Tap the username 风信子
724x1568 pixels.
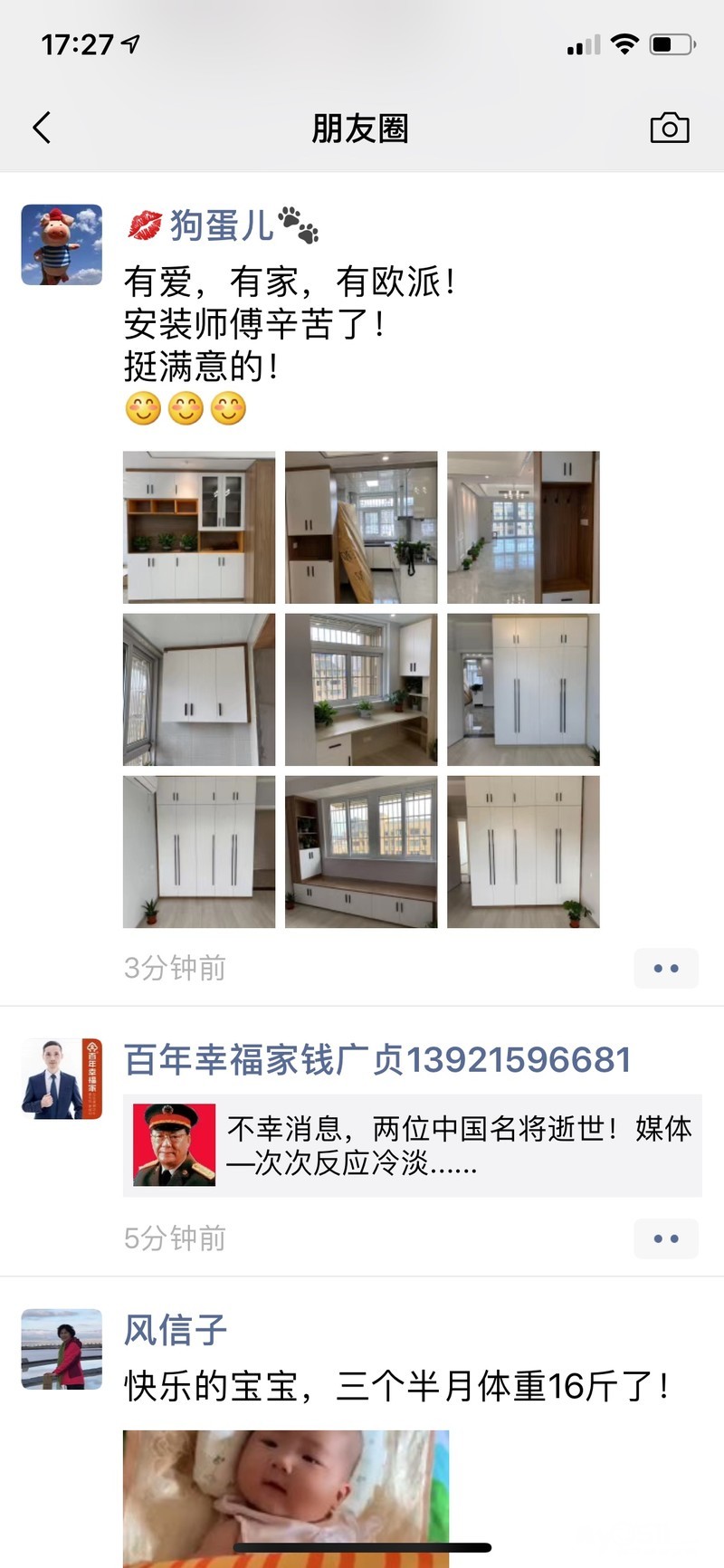tap(175, 1330)
